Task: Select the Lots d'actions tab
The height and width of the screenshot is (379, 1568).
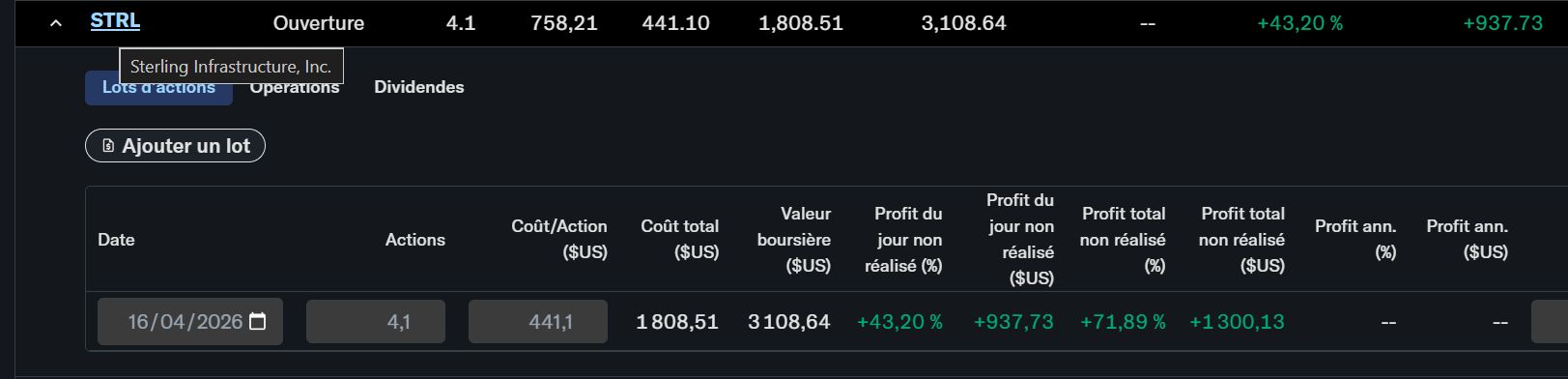Action: pyautogui.click(x=158, y=88)
